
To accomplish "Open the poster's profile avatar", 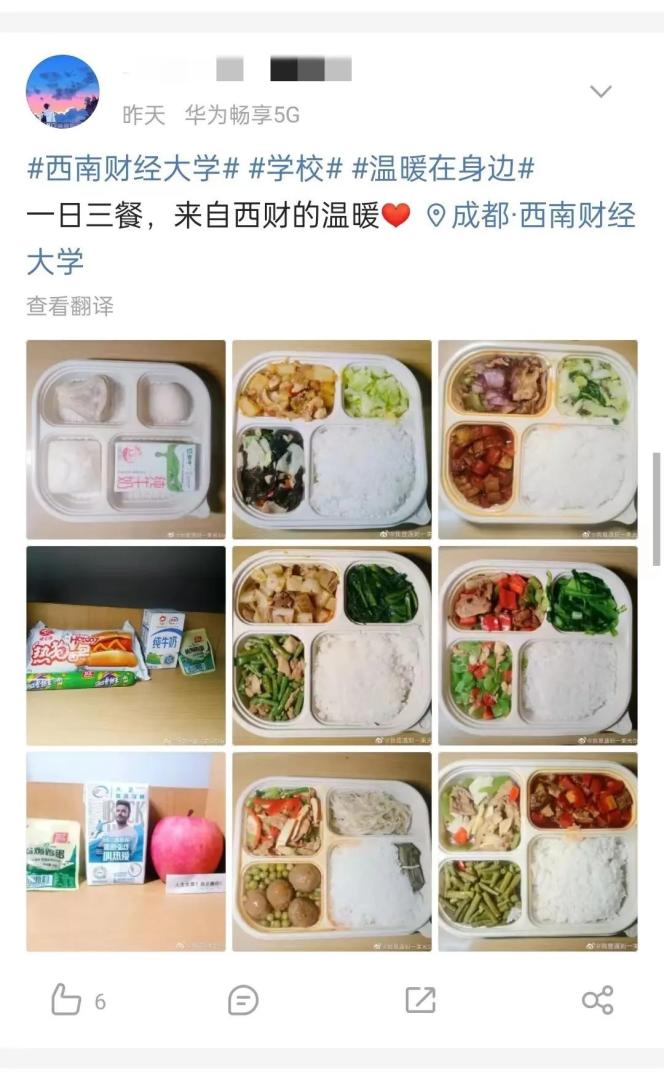I will coord(62,92).
